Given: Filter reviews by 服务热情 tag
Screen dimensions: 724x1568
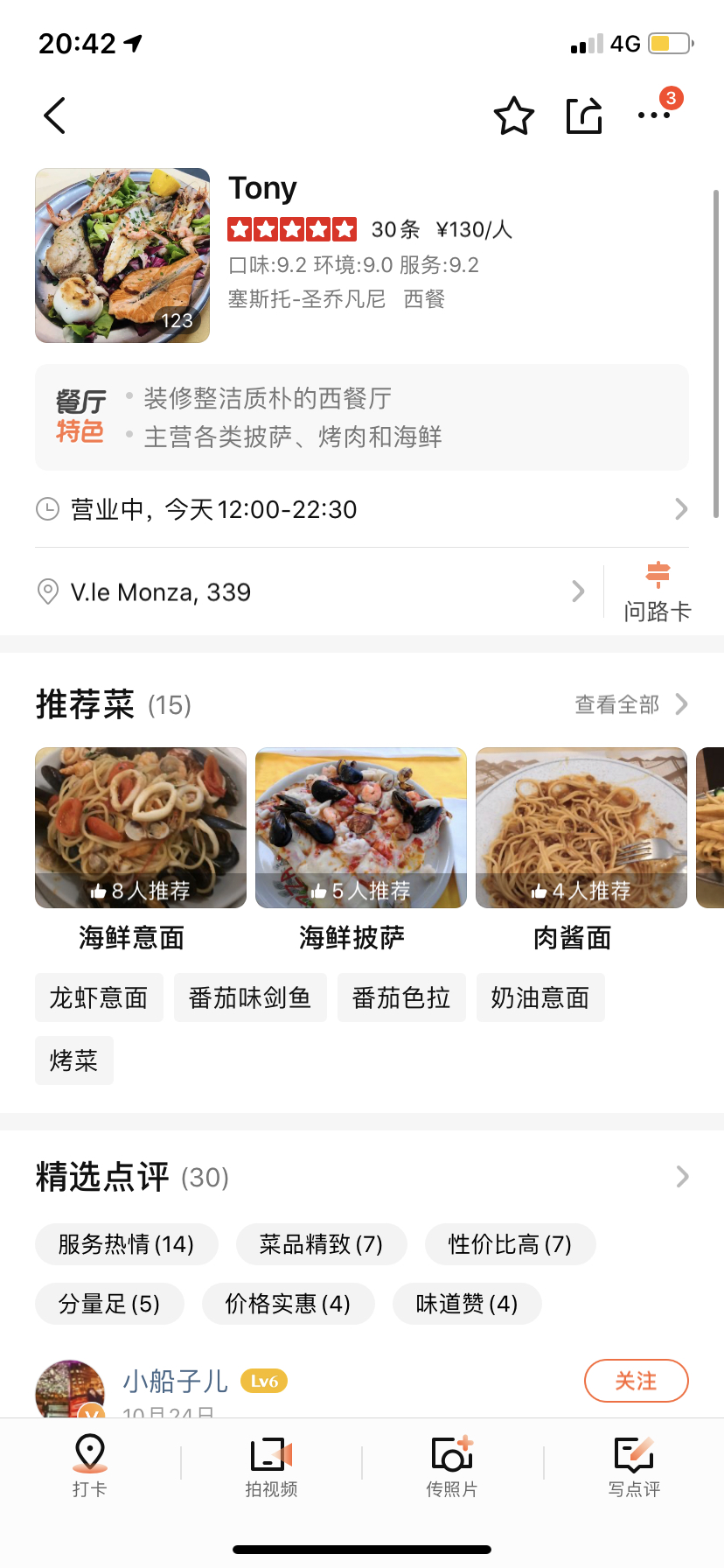Looking at the screenshot, I should pyautogui.click(x=126, y=1244).
